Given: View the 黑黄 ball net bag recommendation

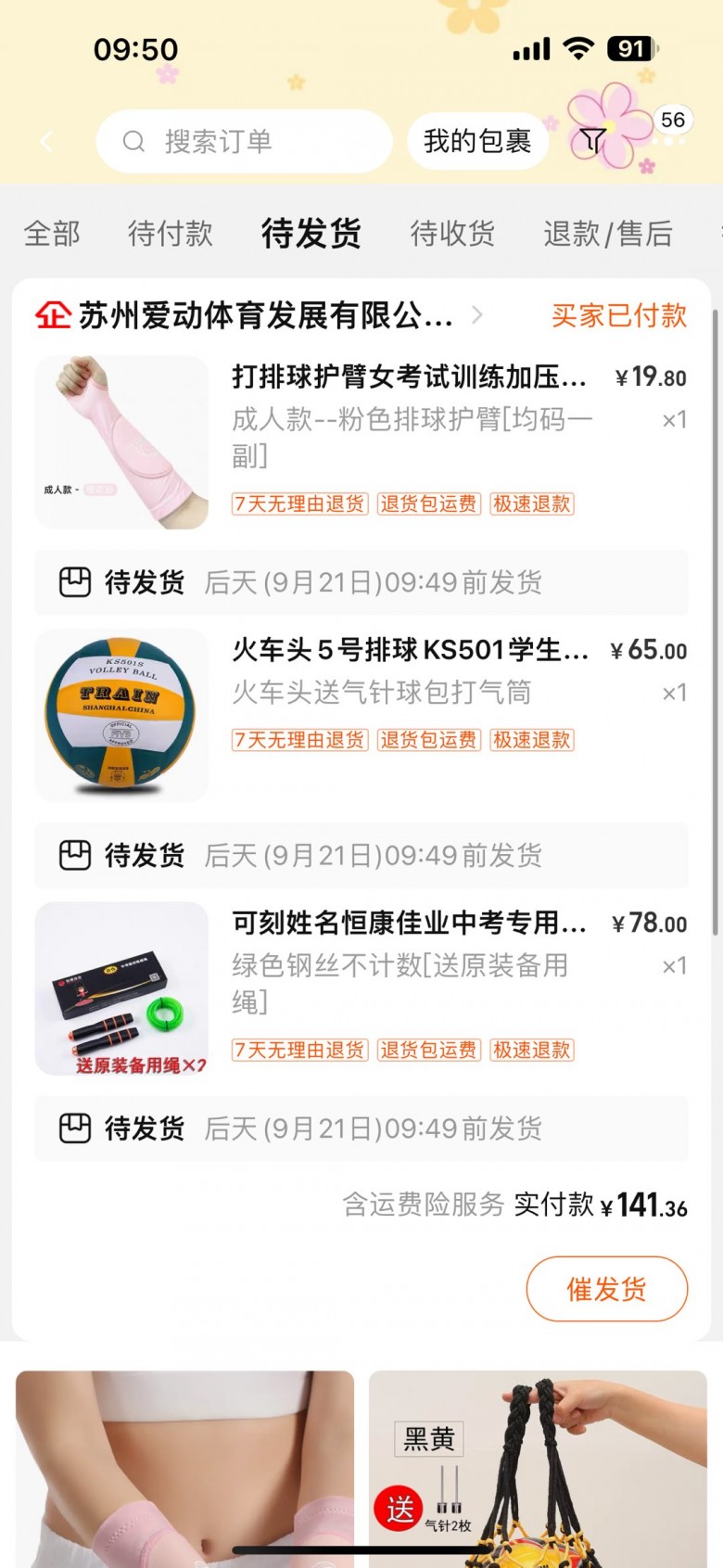Looking at the screenshot, I should coord(538,1468).
